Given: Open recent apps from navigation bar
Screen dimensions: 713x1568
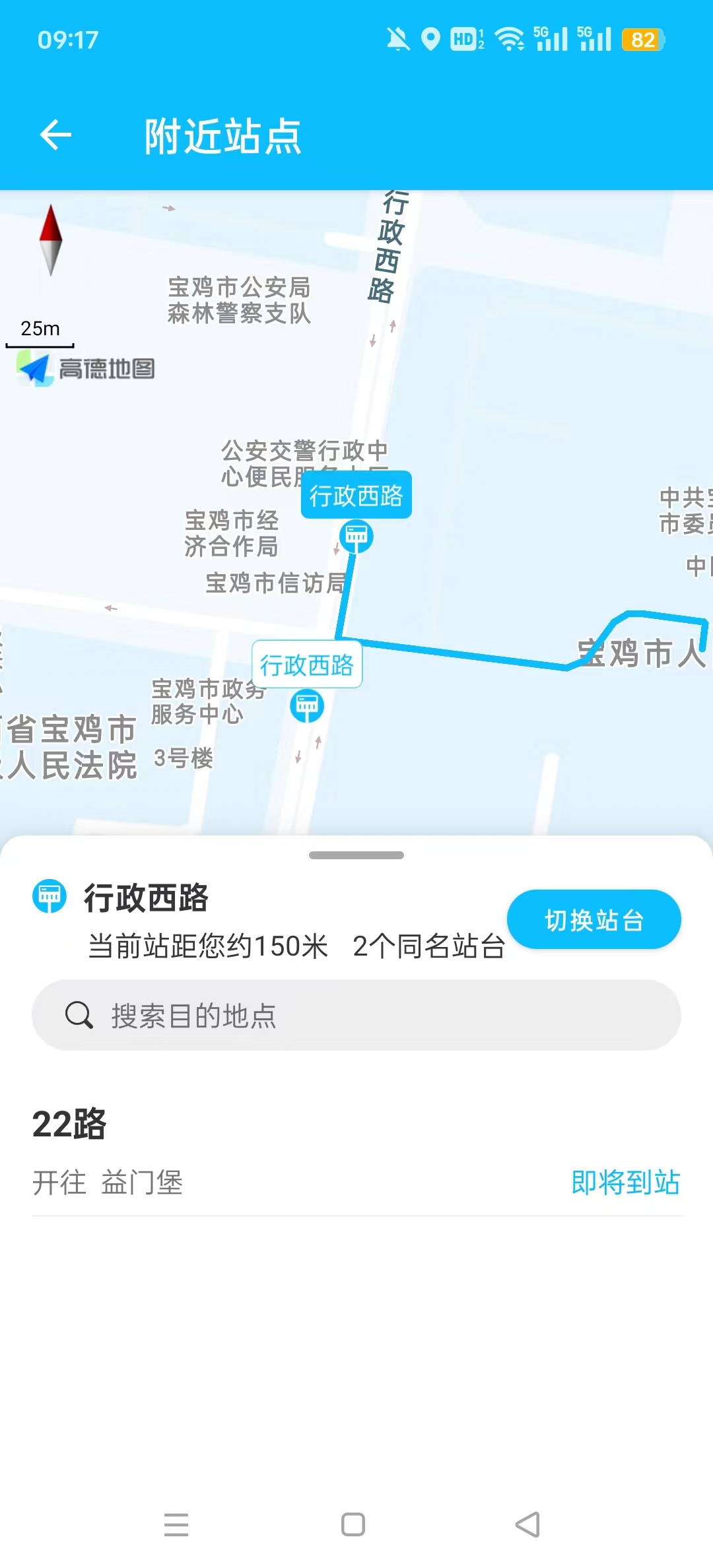Looking at the screenshot, I should point(176,1524).
